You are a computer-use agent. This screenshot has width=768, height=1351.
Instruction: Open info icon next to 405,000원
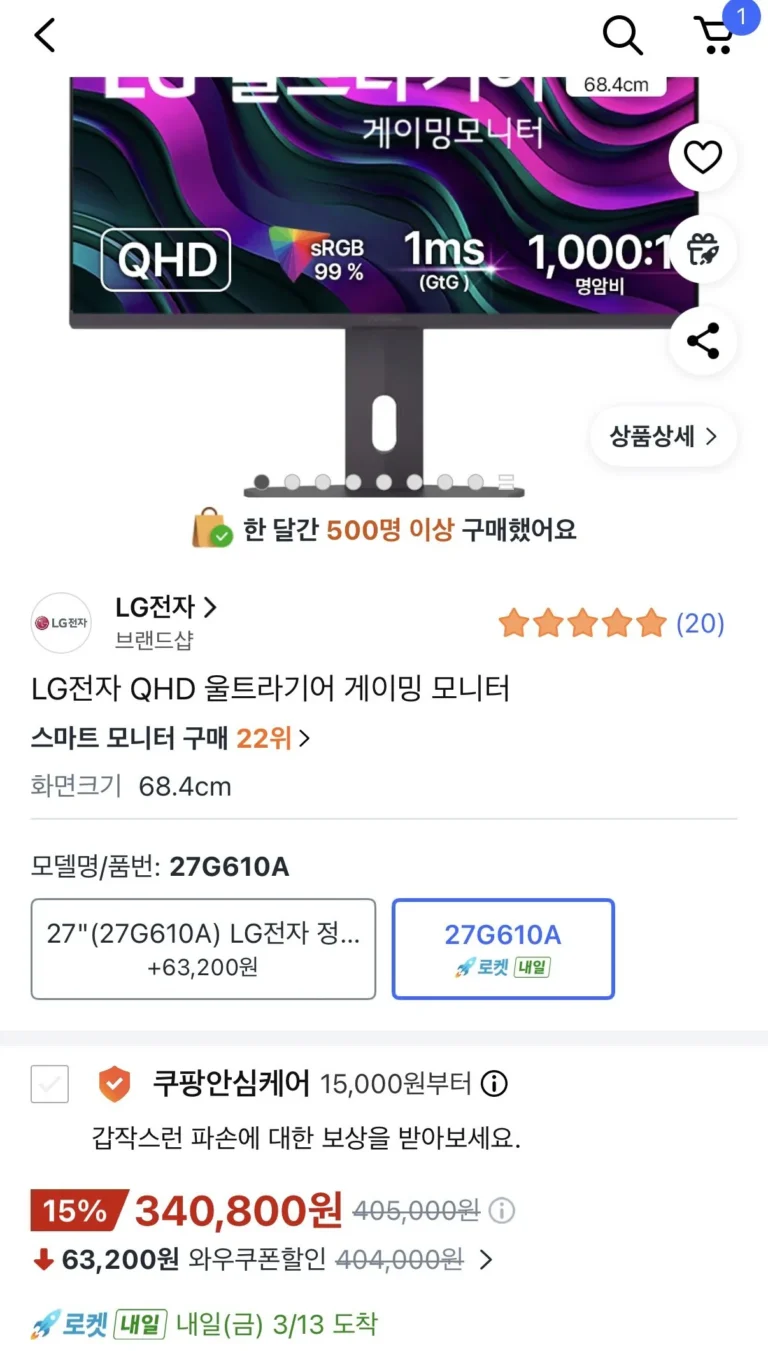click(502, 1211)
